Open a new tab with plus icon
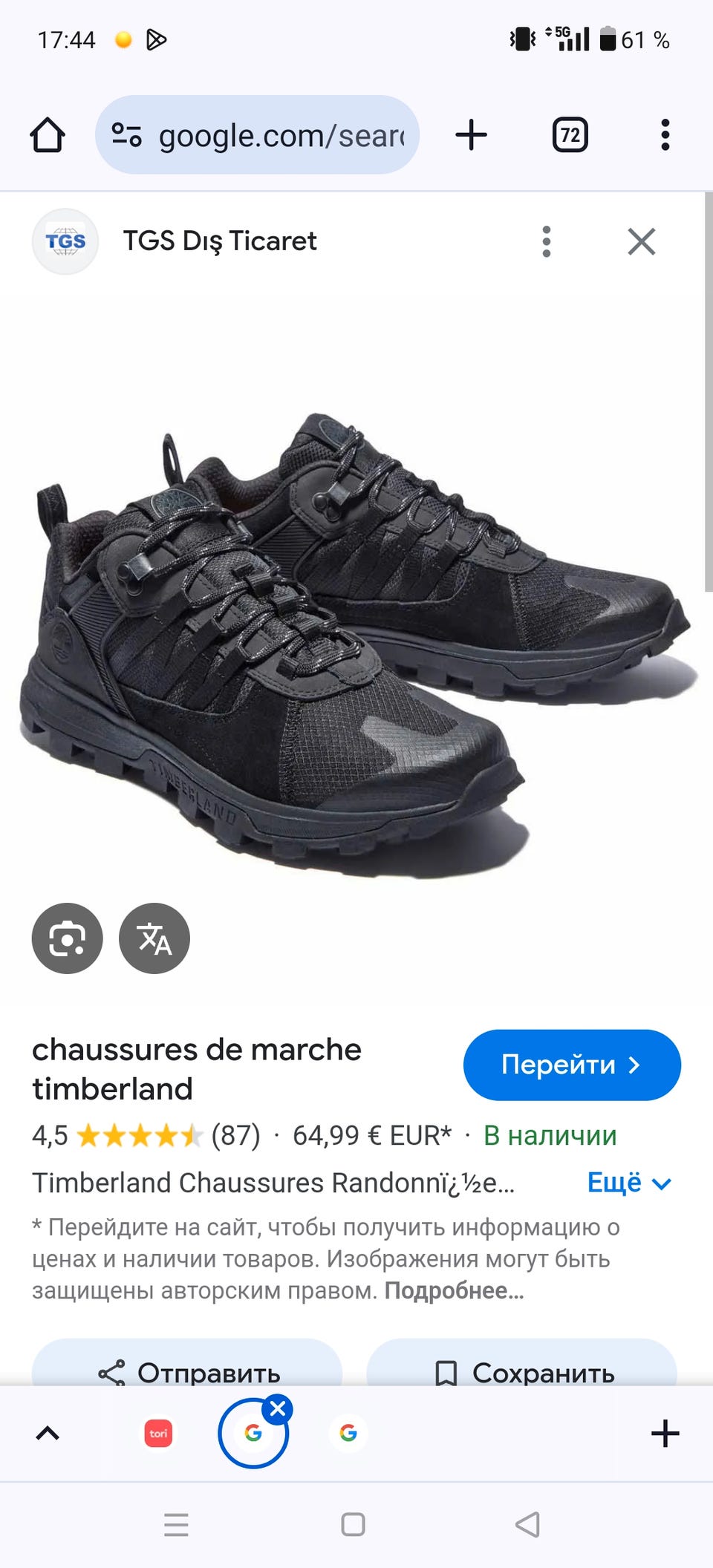The width and height of the screenshot is (713, 1568). 471,135
